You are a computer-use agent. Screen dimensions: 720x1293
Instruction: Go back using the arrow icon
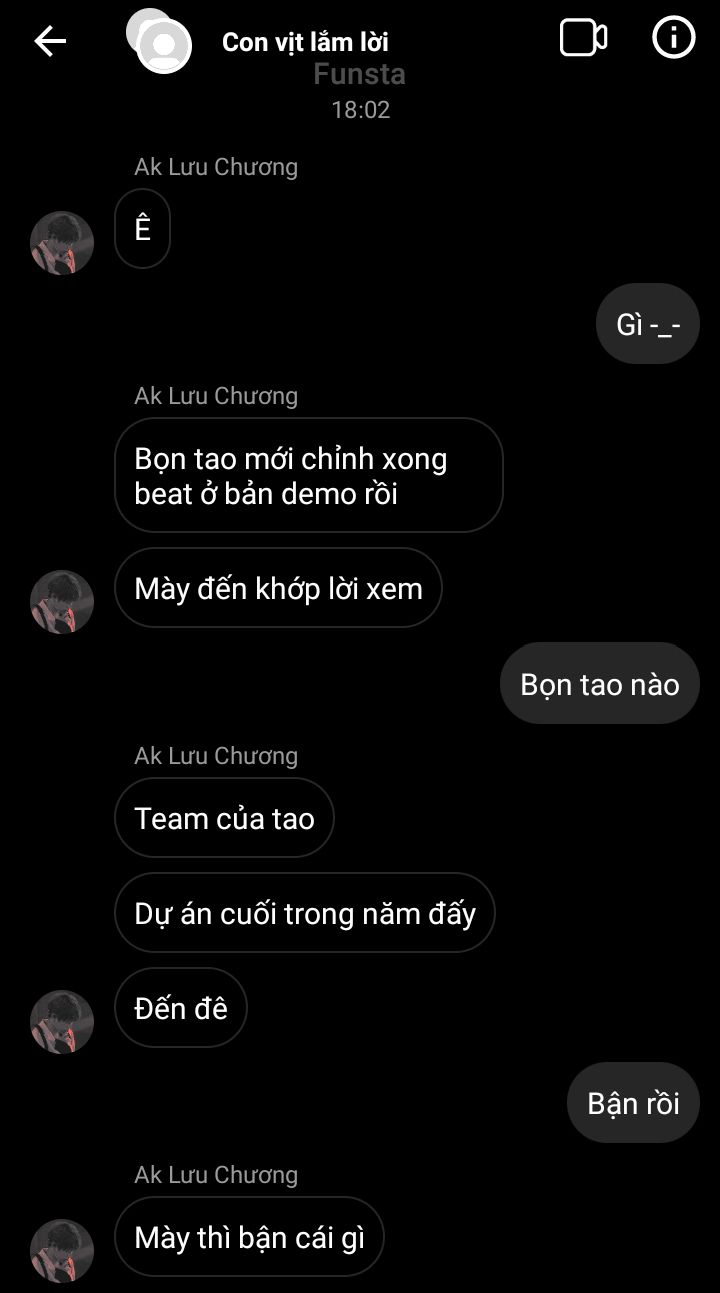tap(50, 41)
